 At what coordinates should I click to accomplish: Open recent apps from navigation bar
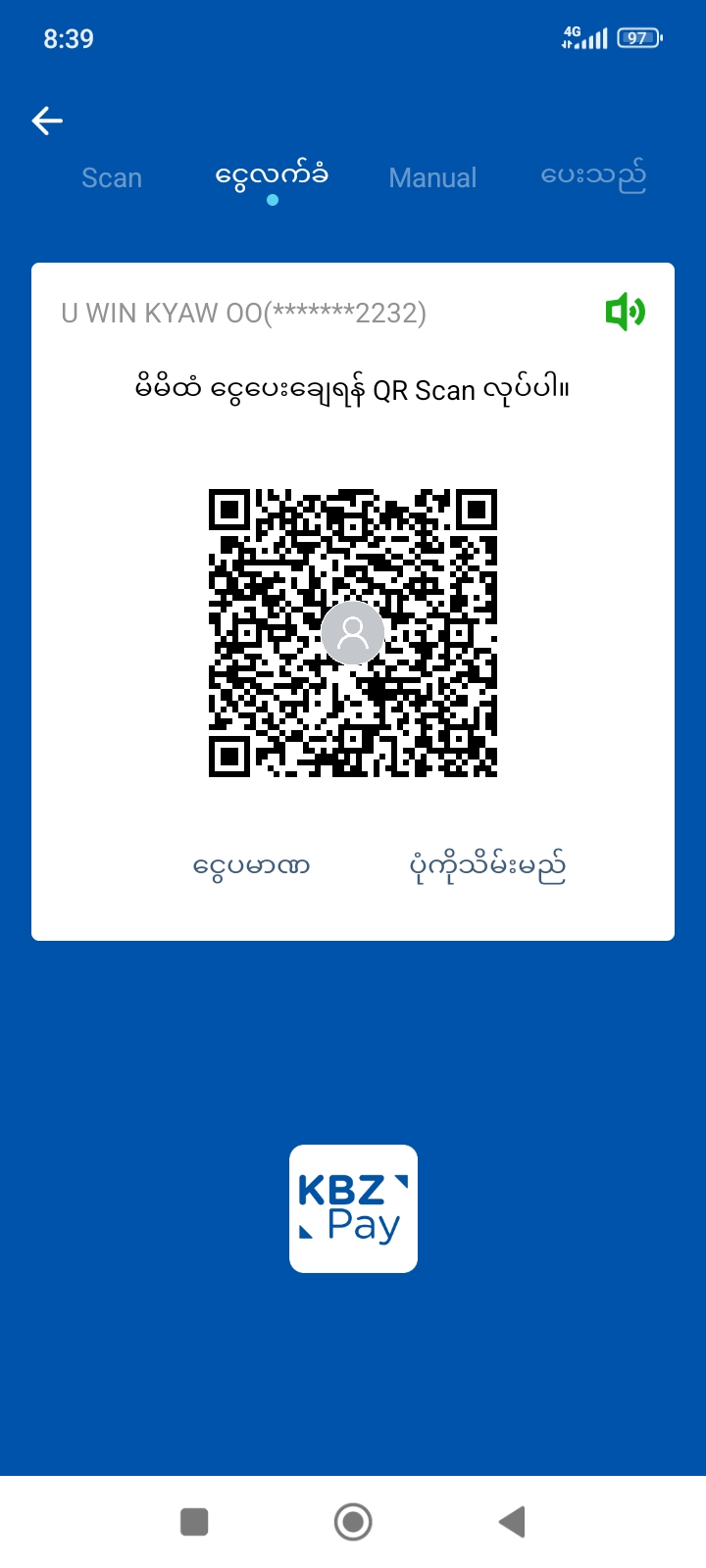(194, 1522)
